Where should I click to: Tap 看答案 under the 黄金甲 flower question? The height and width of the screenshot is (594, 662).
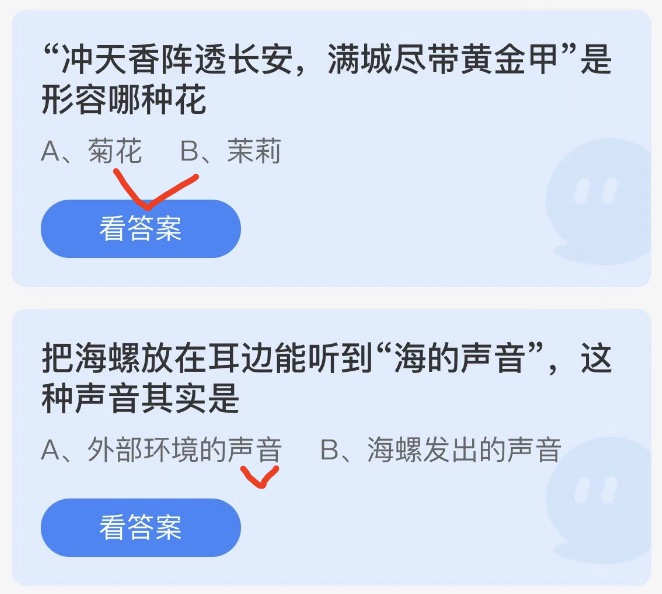[x=141, y=229]
